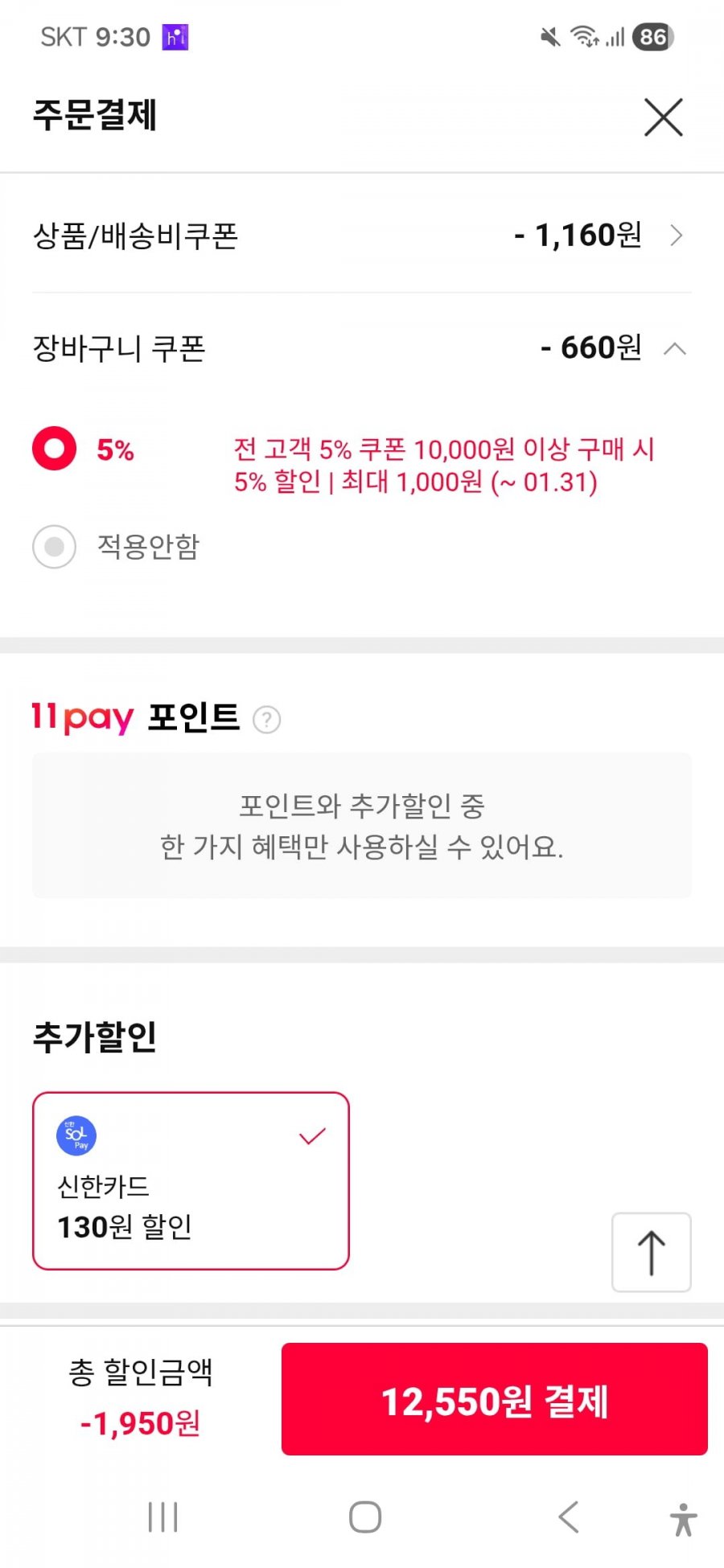This screenshot has height=1568, width=724.
Task: Pay with 12,550원 결제 button
Action: point(494,1399)
